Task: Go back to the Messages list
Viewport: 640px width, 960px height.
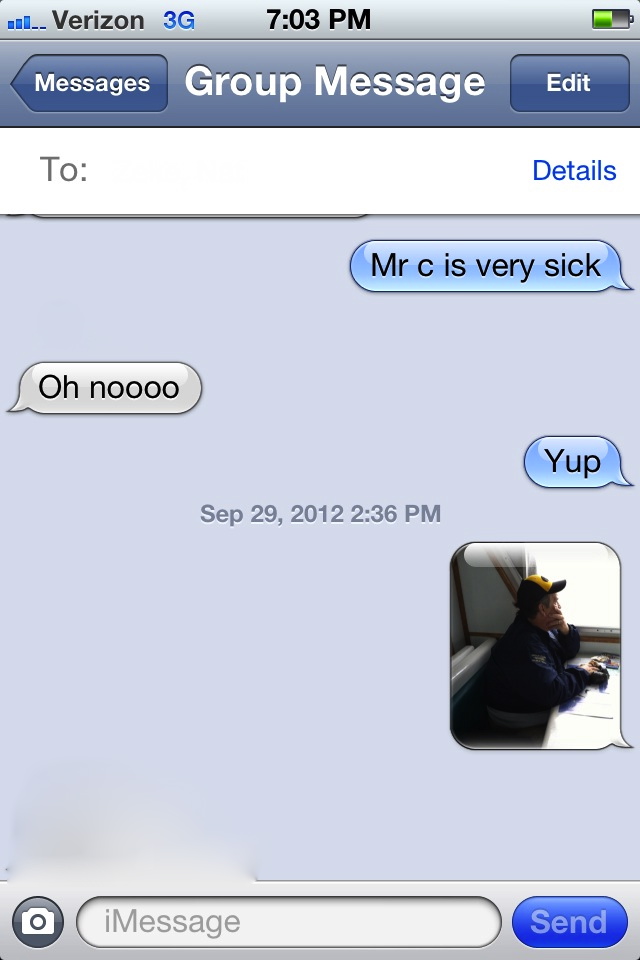Action: tap(90, 83)
